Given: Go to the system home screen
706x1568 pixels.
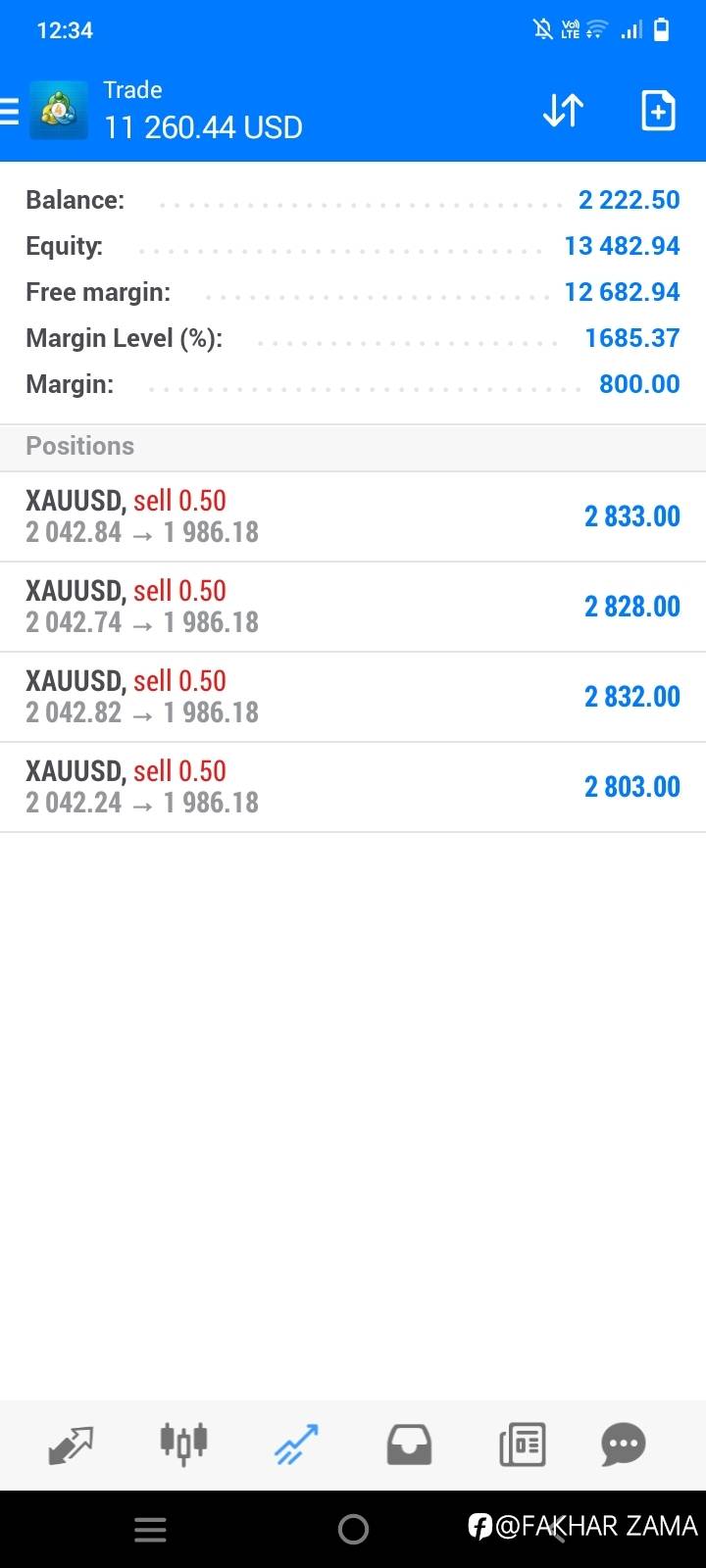Looking at the screenshot, I should click(x=353, y=1530).
